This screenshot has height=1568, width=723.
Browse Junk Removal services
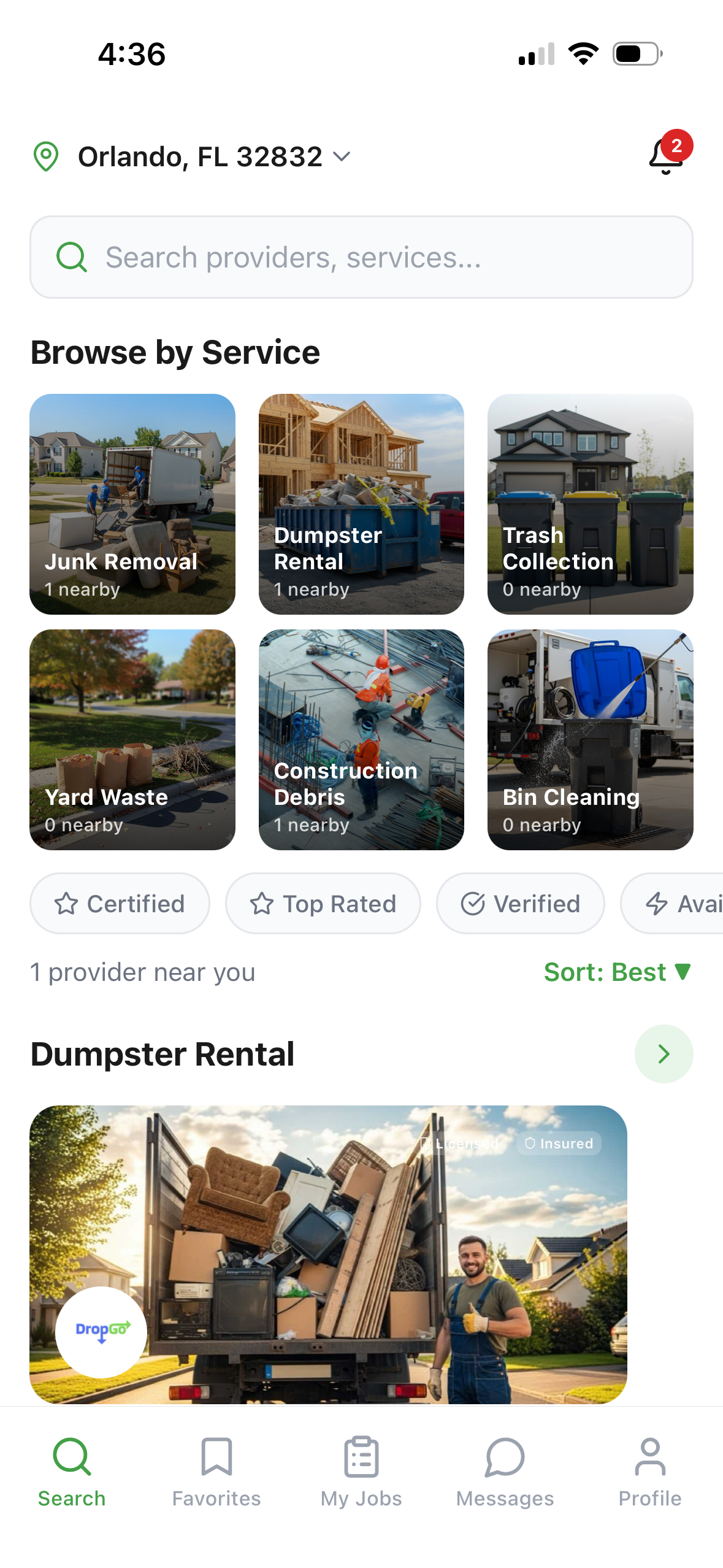(132, 504)
